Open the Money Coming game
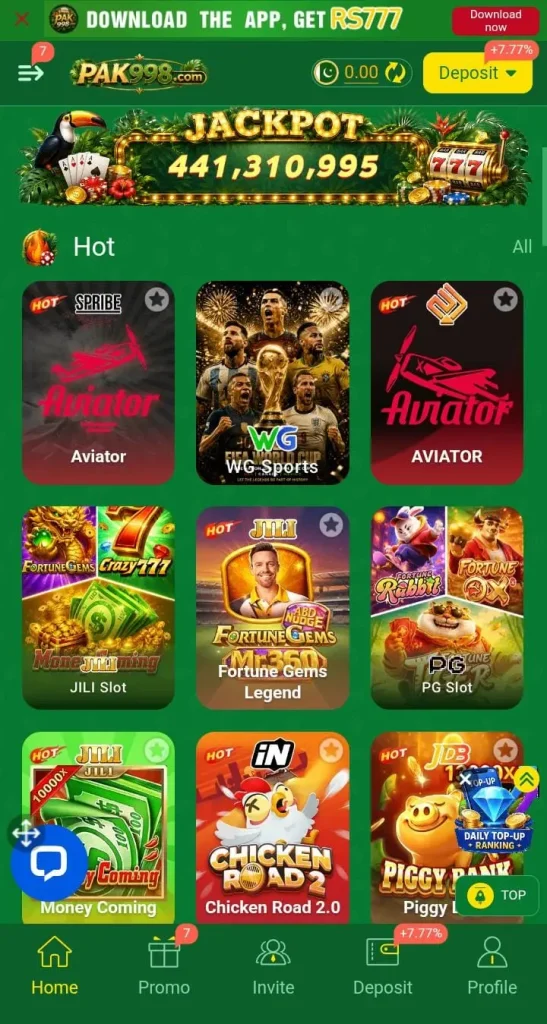The height and width of the screenshot is (1024, 547). coord(99,827)
